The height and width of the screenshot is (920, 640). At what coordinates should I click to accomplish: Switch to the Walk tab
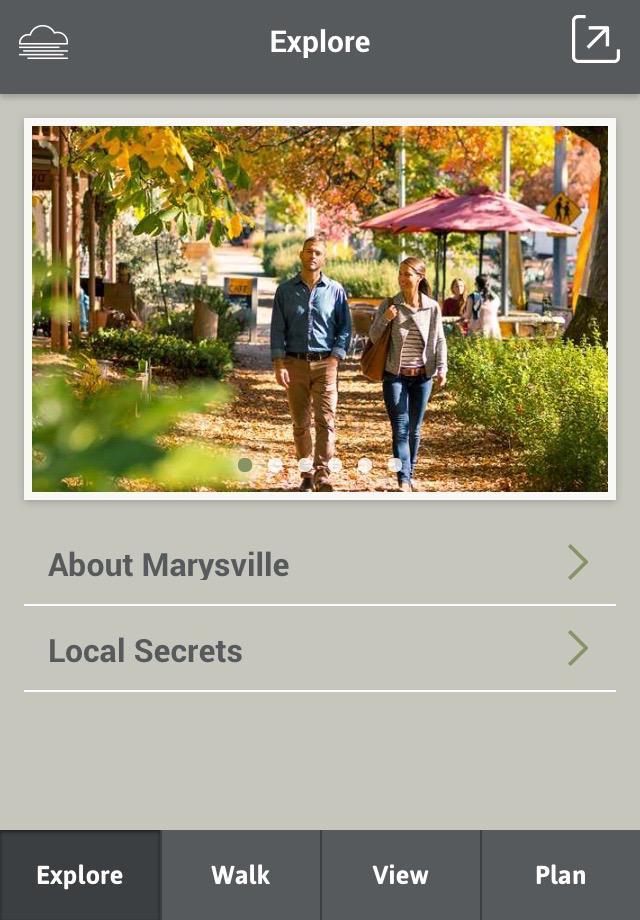click(241, 875)
